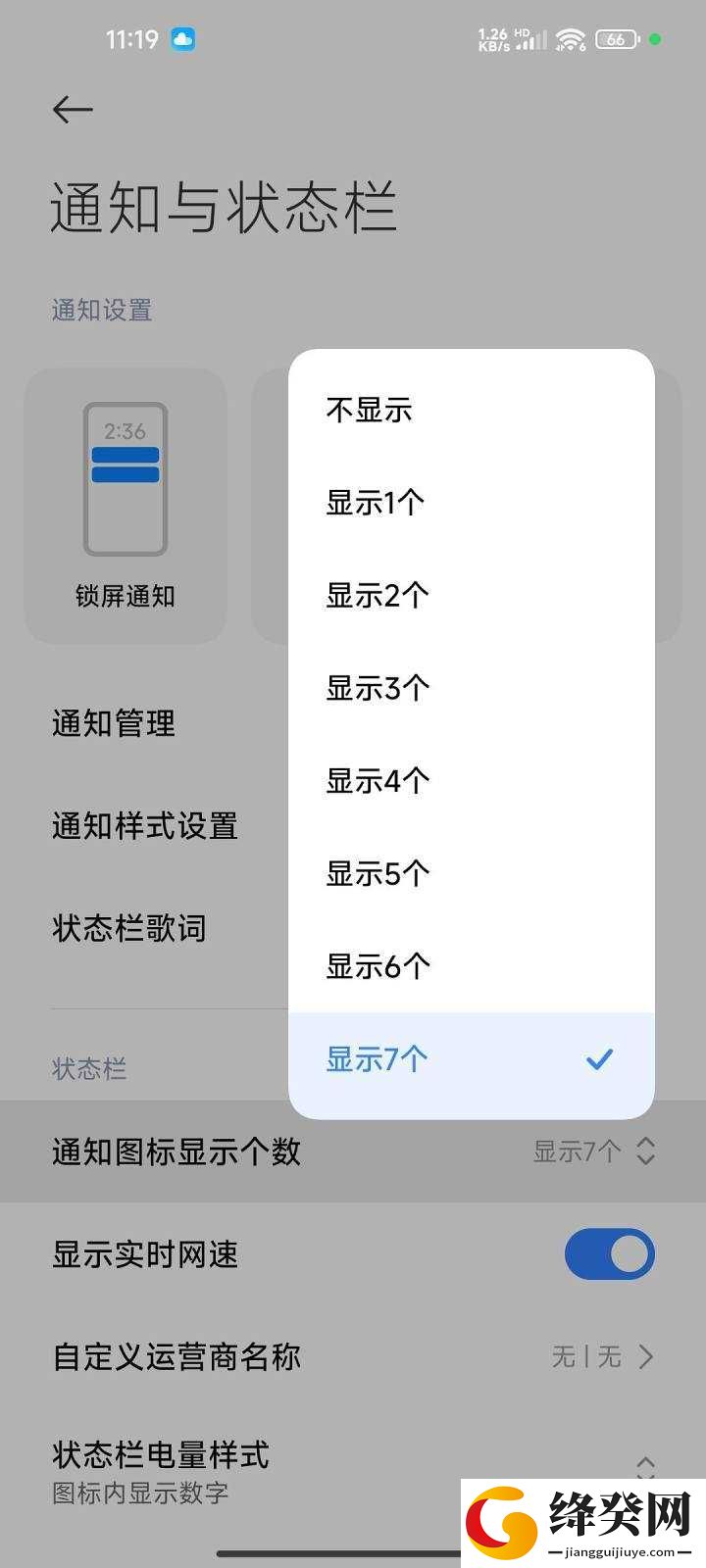Screen dimensions: 706x1568
Task: Expand 状态栏电量样式 options
Action: tap(353, 1472)
